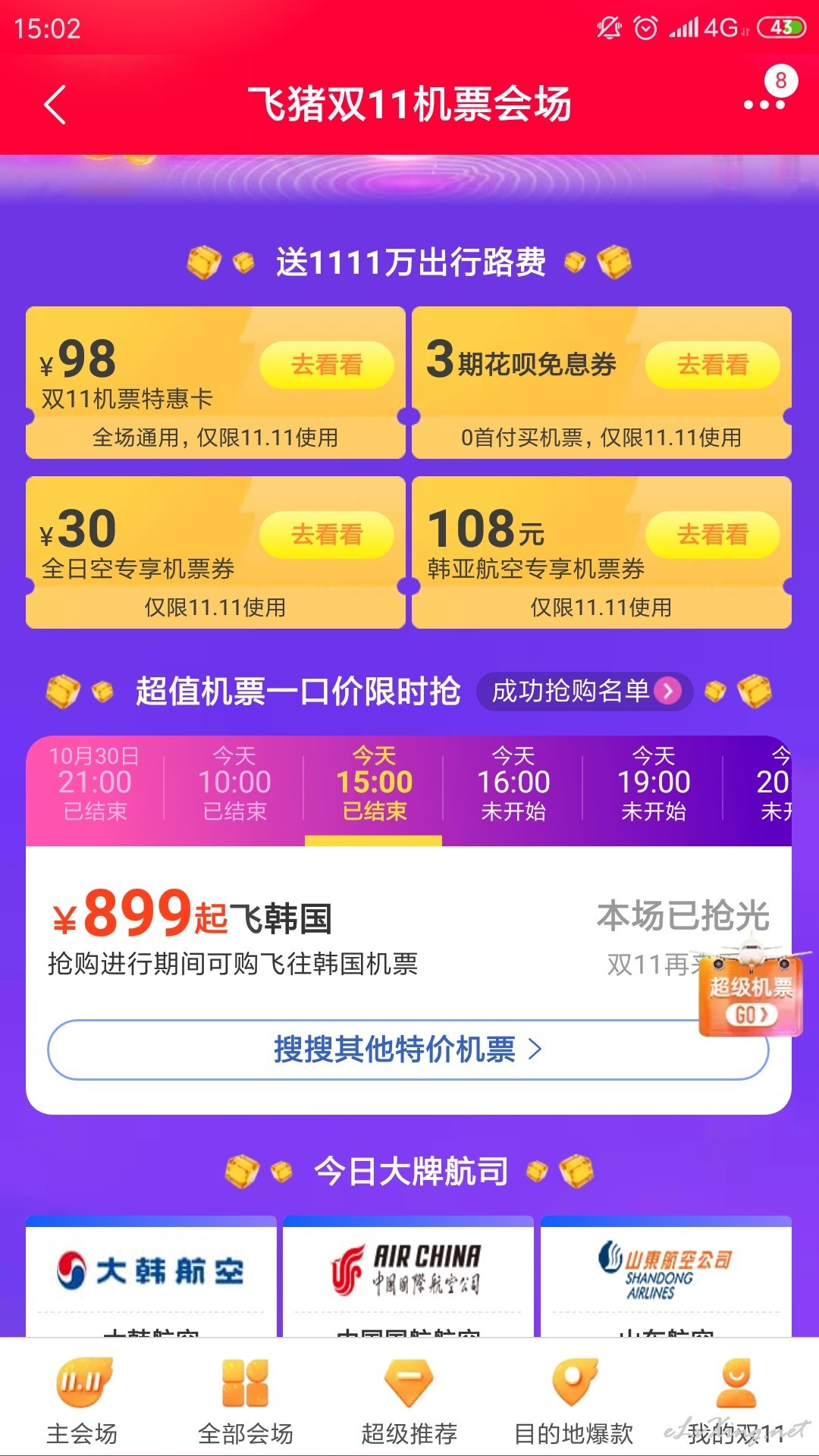Select the 今天 10:00 time slot
This screenshot has width=819, height=1456.
234,783
